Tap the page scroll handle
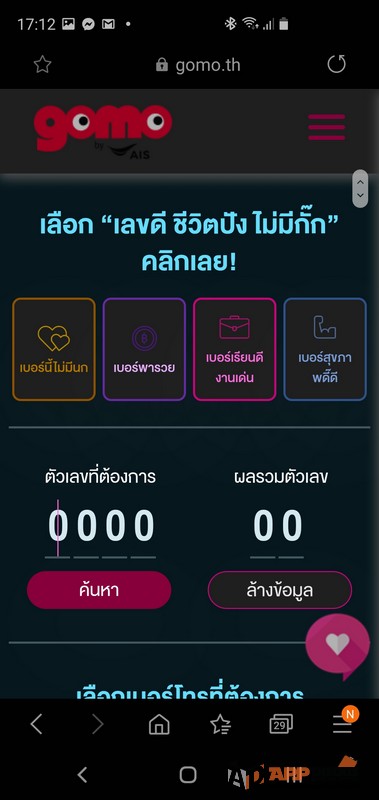Image resolution: width=379 pixels, height=800 pixels. coord(360,189)
